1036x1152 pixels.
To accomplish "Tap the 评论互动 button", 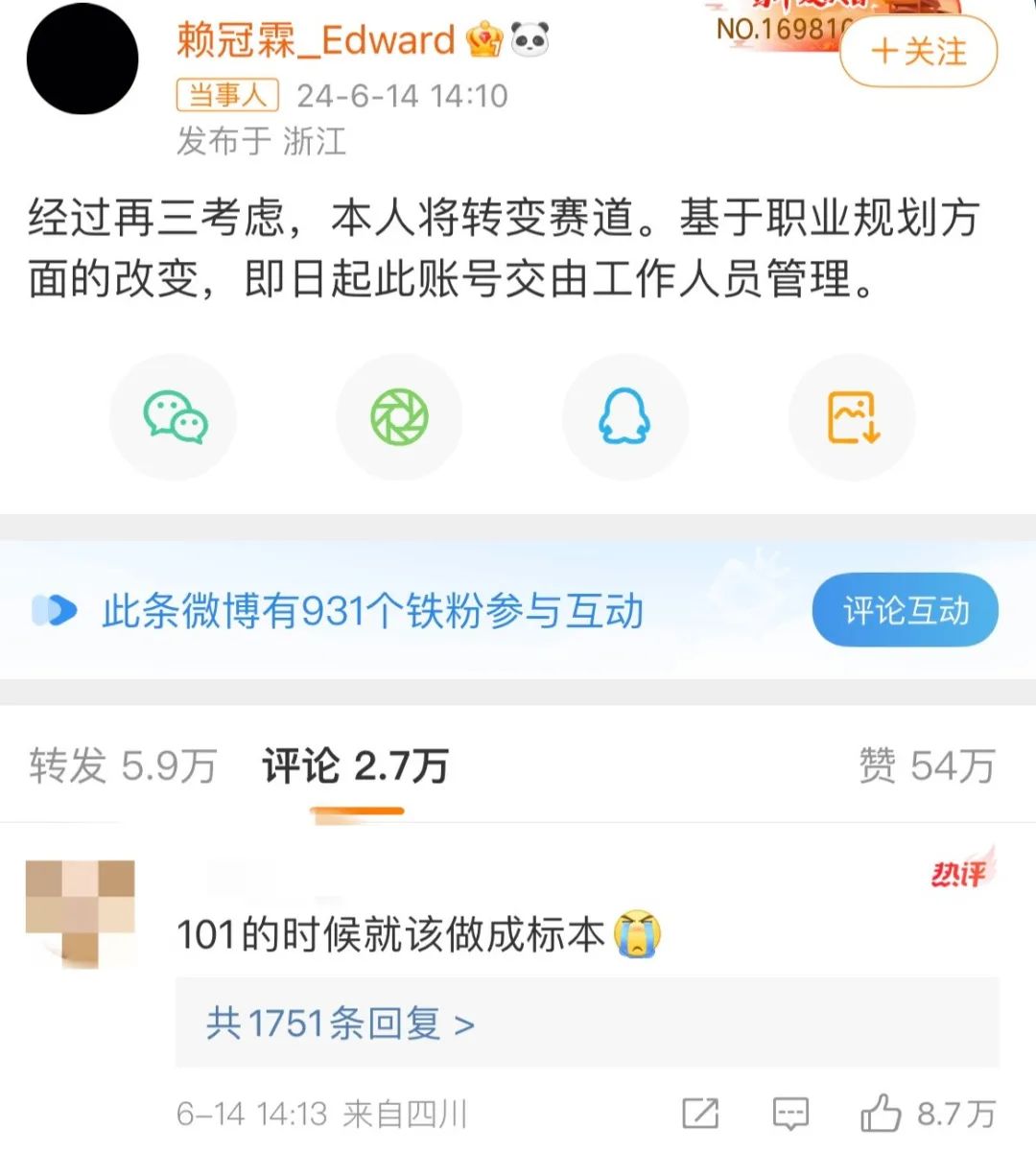I will coord(905,610).
